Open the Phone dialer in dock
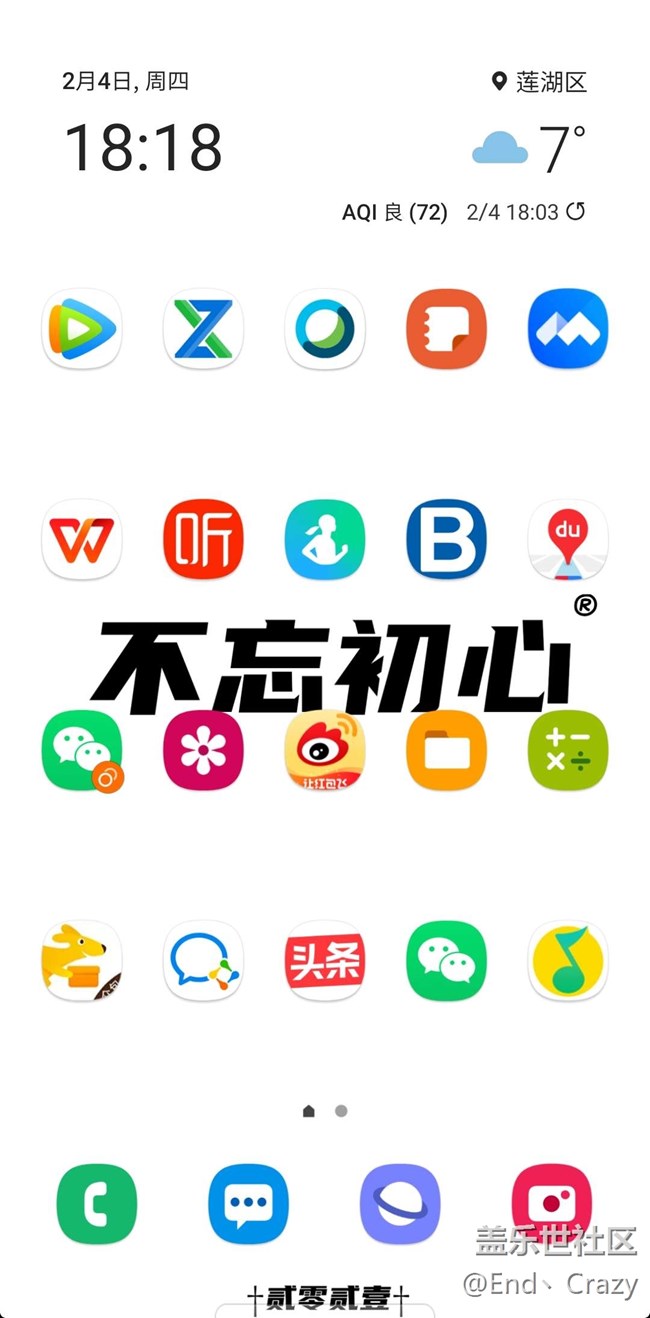The image size is (650, 1318). [x=97, y=1204]
